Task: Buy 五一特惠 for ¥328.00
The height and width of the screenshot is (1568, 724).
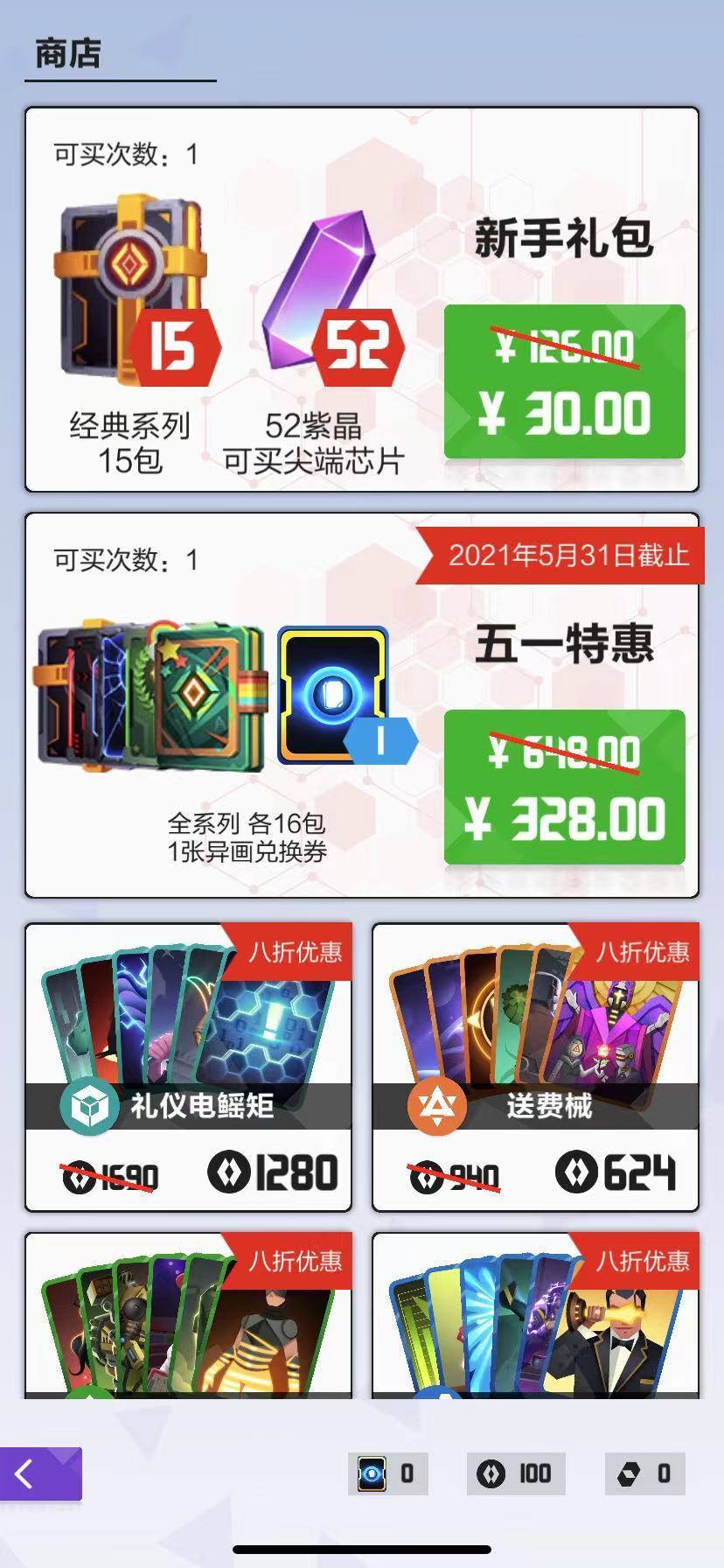Action: (564, 787)
